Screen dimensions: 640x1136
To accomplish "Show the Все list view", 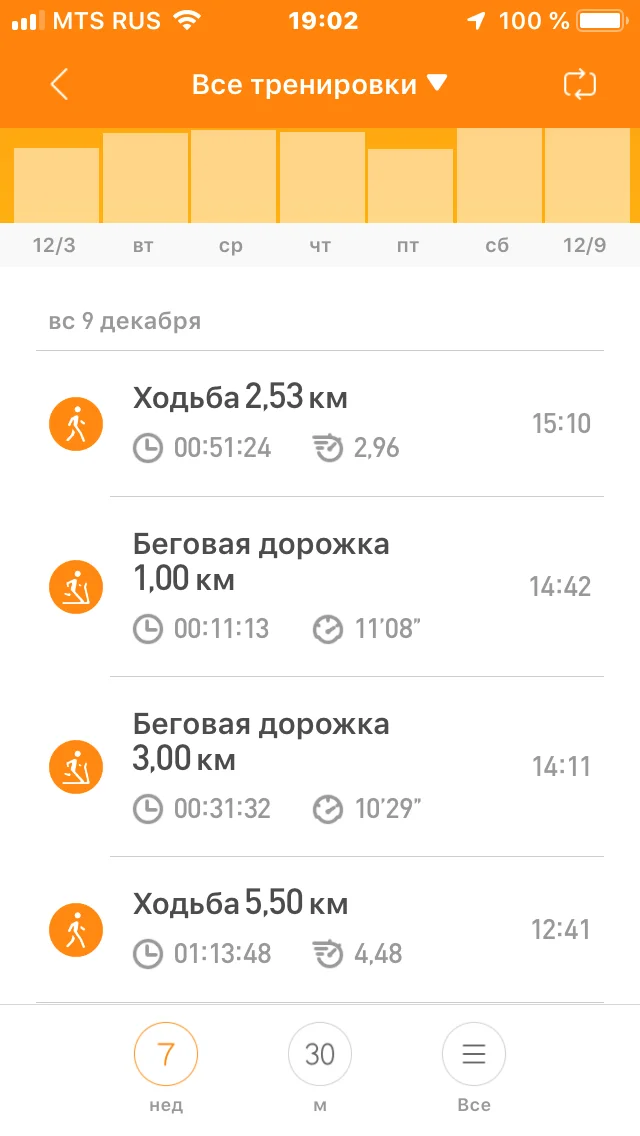I will point(474,1054).
